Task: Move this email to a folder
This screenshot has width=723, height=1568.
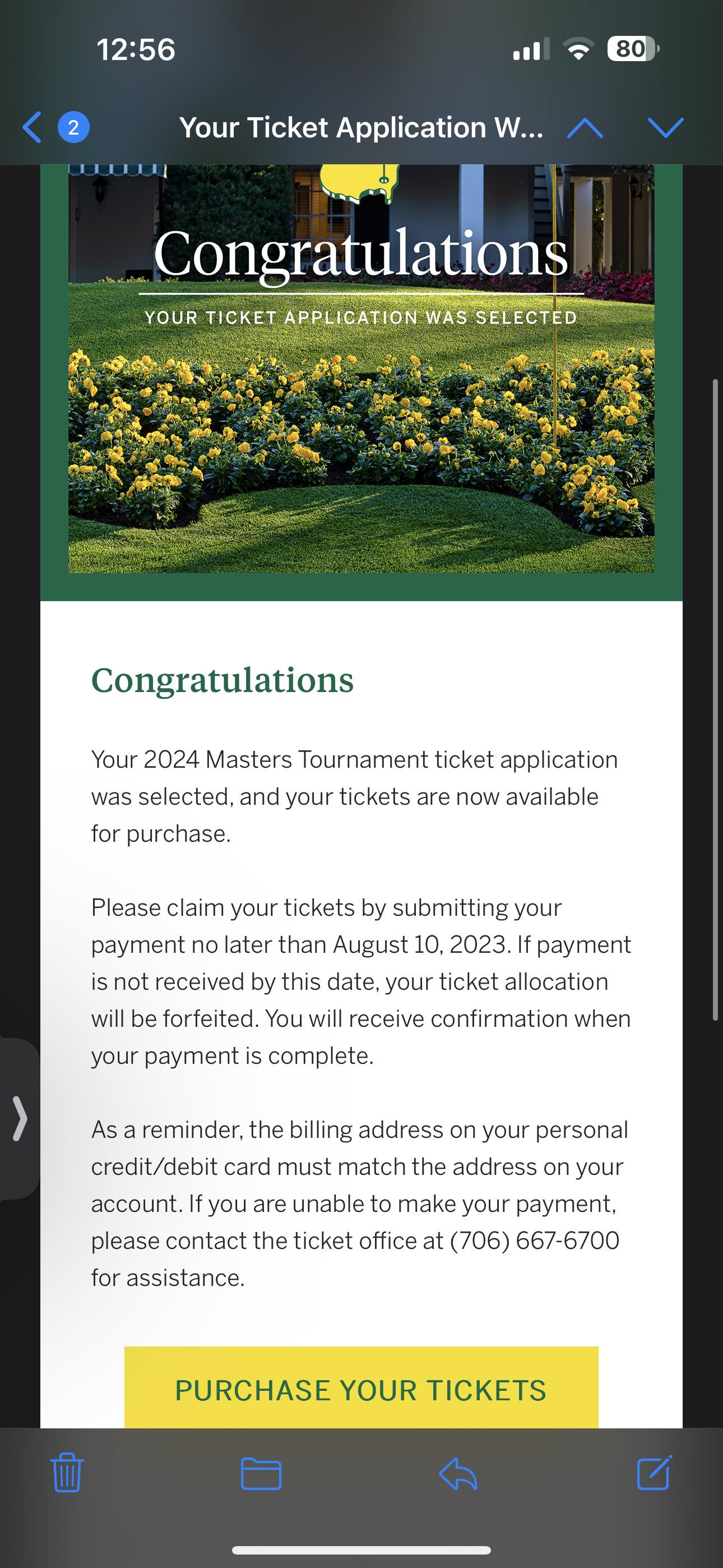Action: [261, 1473]
